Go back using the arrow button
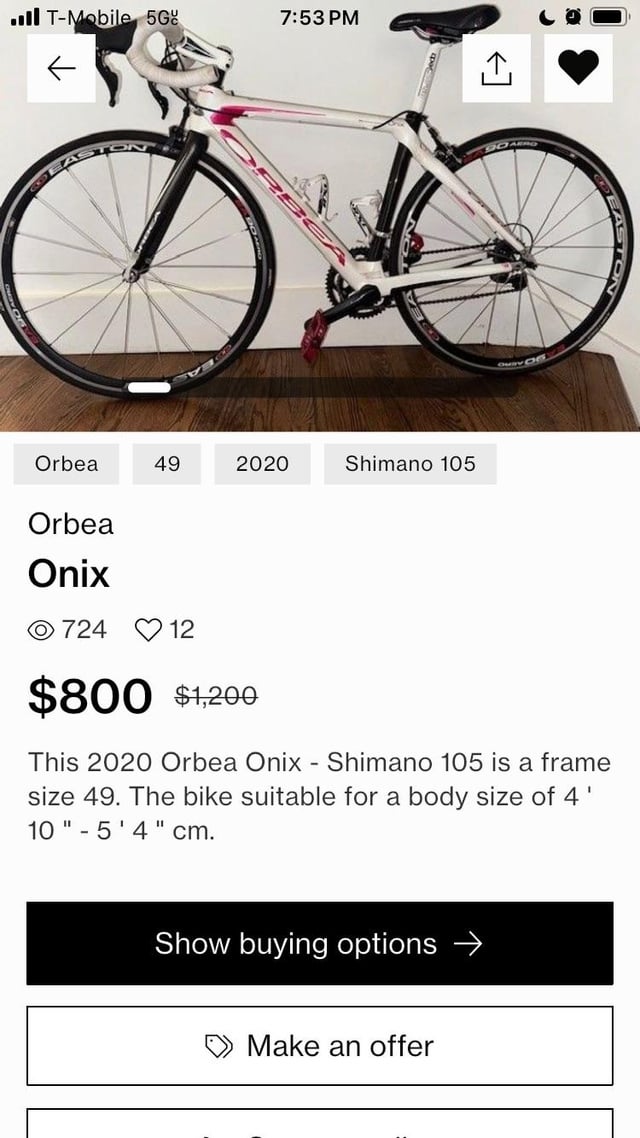 pyautogui.click(x=62, y=68)
